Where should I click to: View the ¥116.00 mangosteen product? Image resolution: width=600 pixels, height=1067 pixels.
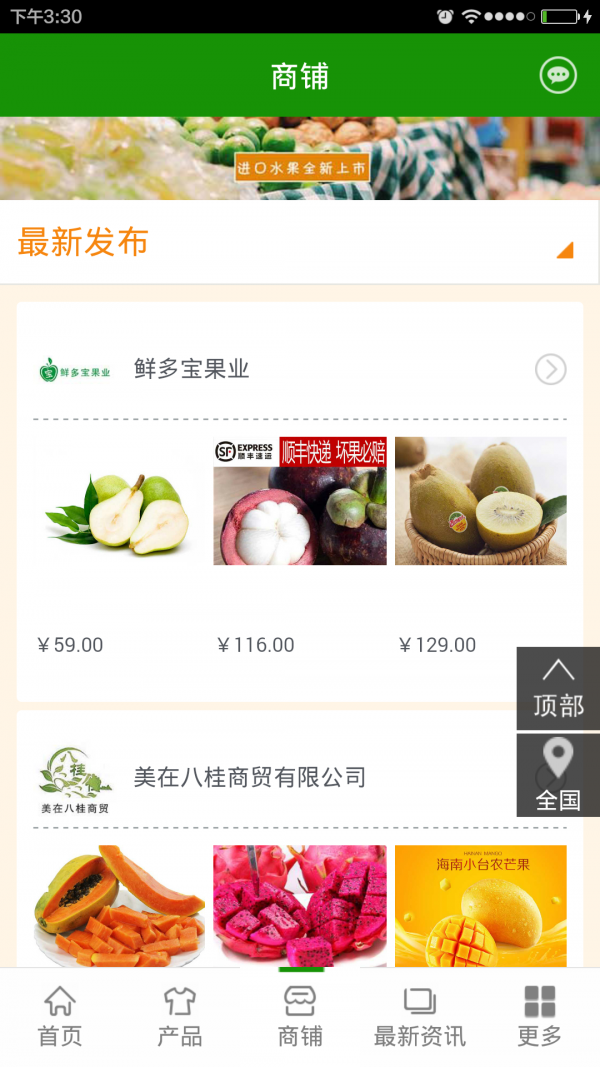click(300, 502)
